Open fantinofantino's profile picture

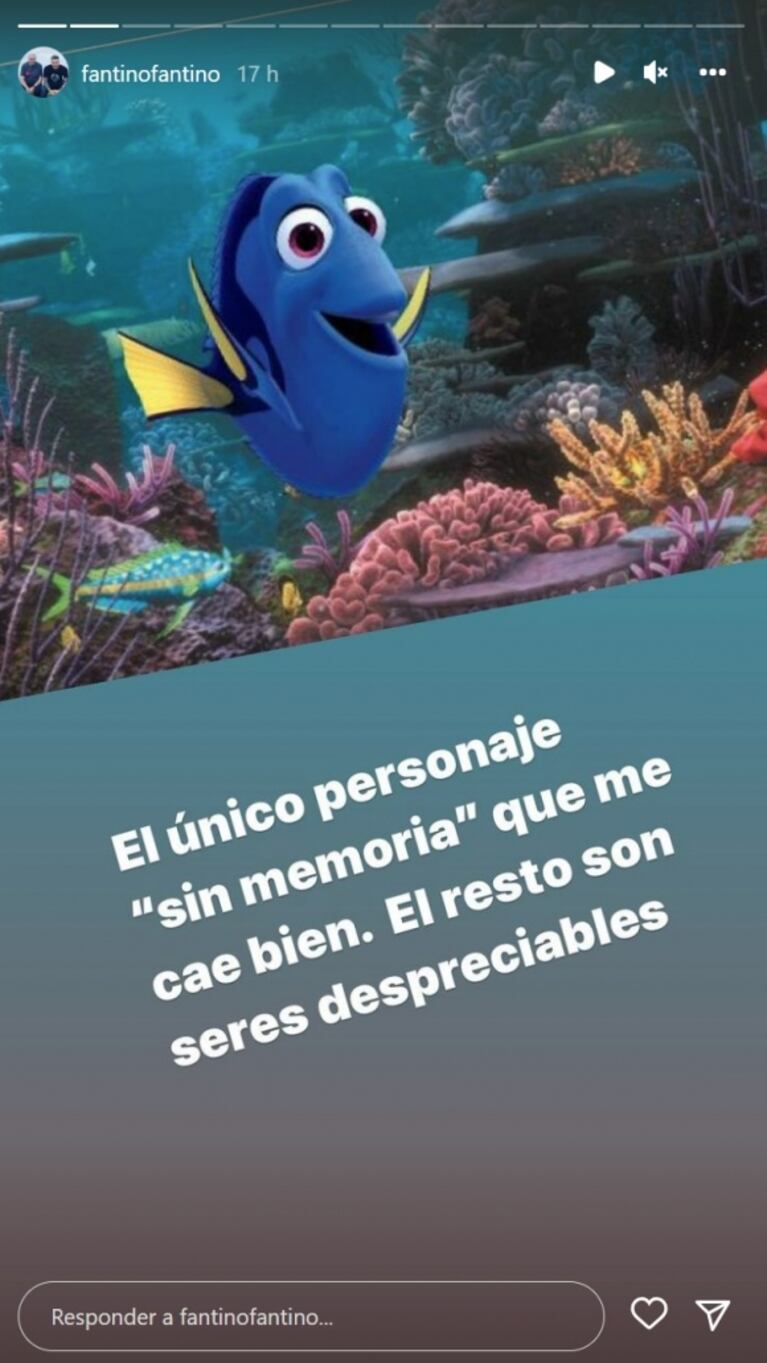43,73
